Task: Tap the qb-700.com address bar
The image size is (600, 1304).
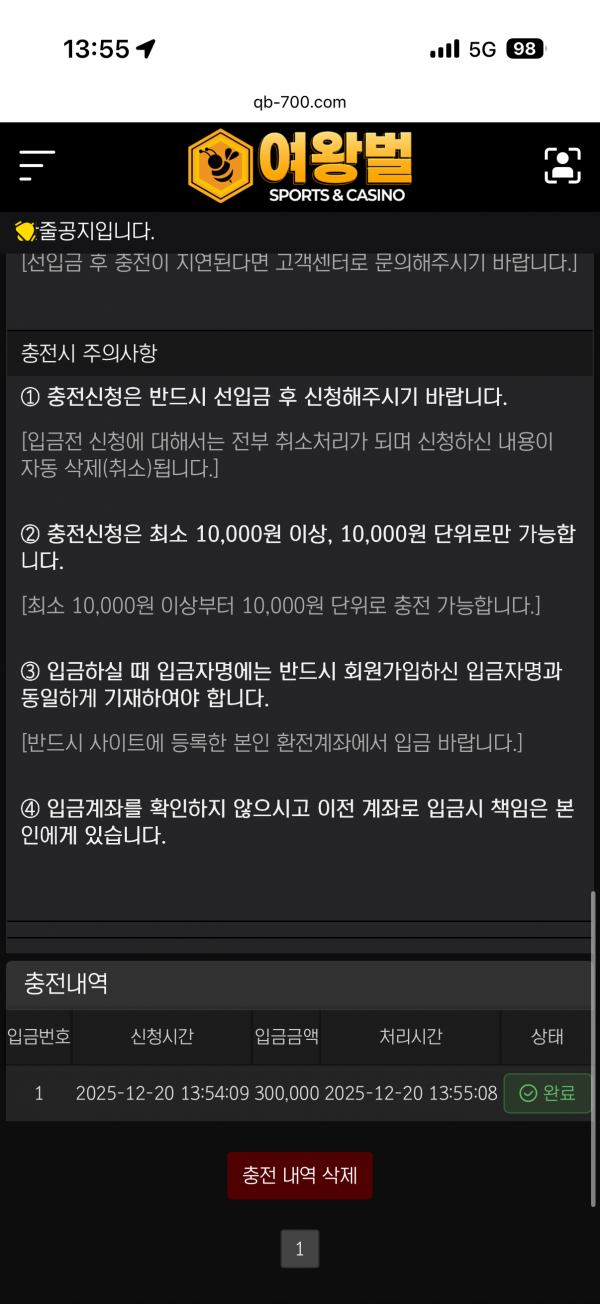Action: (x=300, y=102)
